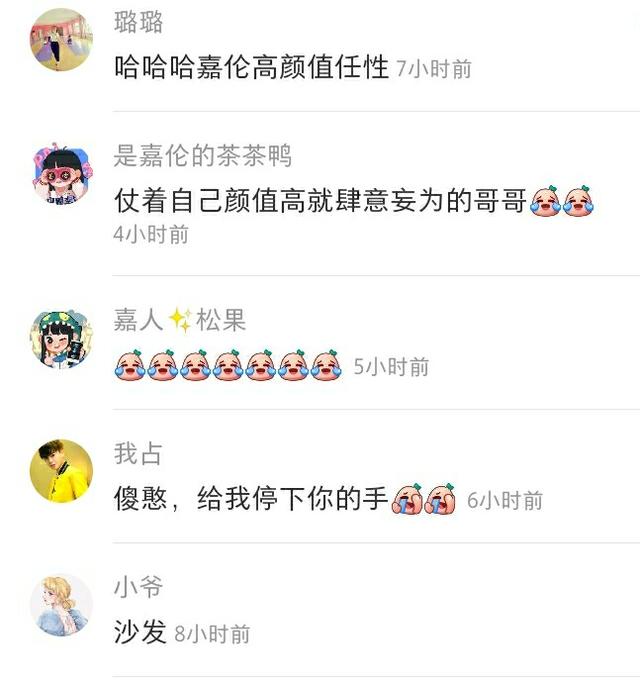
Task: Reply to the comment 哈哈哈嘉伦高颜值任性
Action: click(x=252, y=68)
